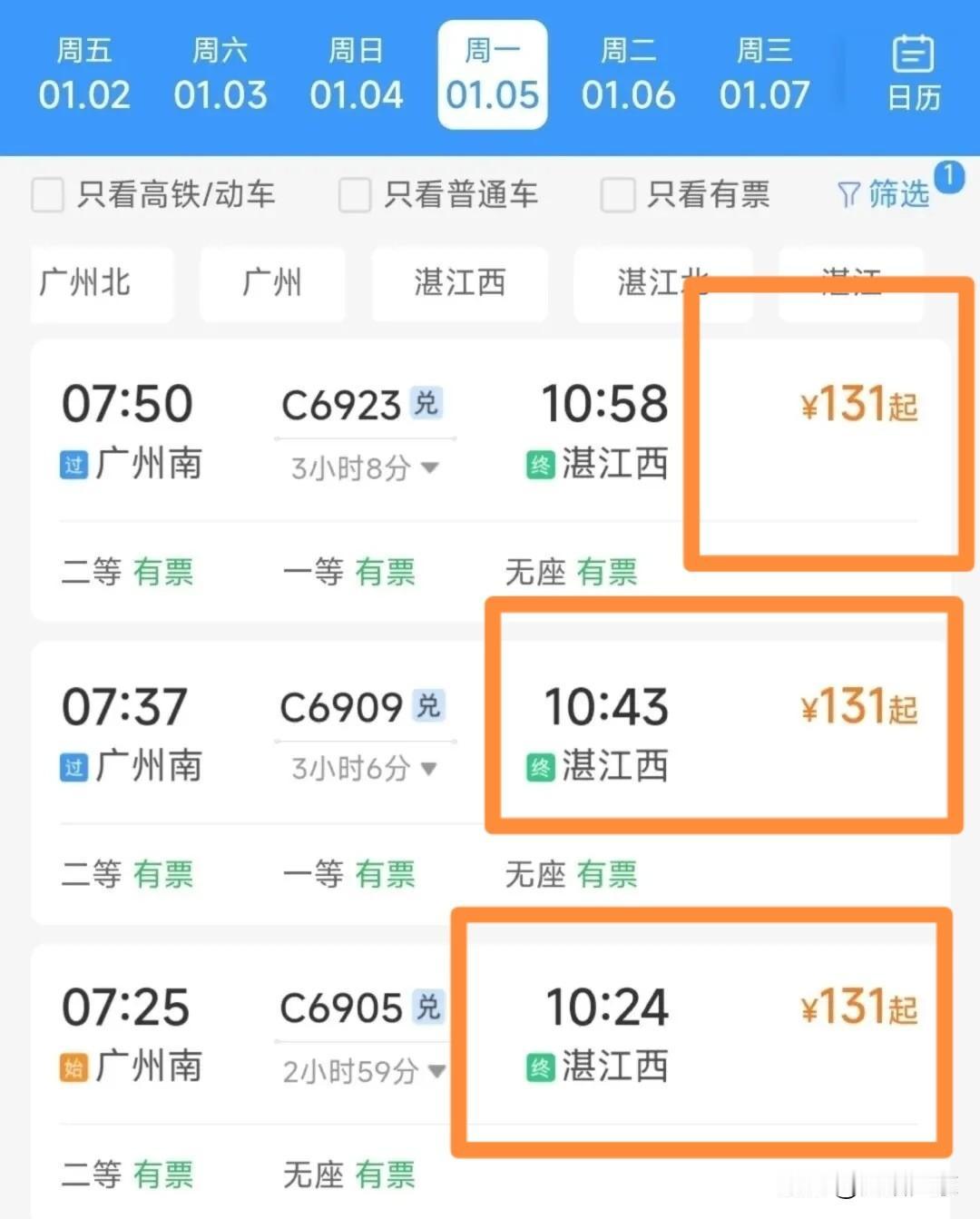Click the 始 badge on the 07:25 train
The width and height of the screenshot is (980, 1219).
(73, 1068)
